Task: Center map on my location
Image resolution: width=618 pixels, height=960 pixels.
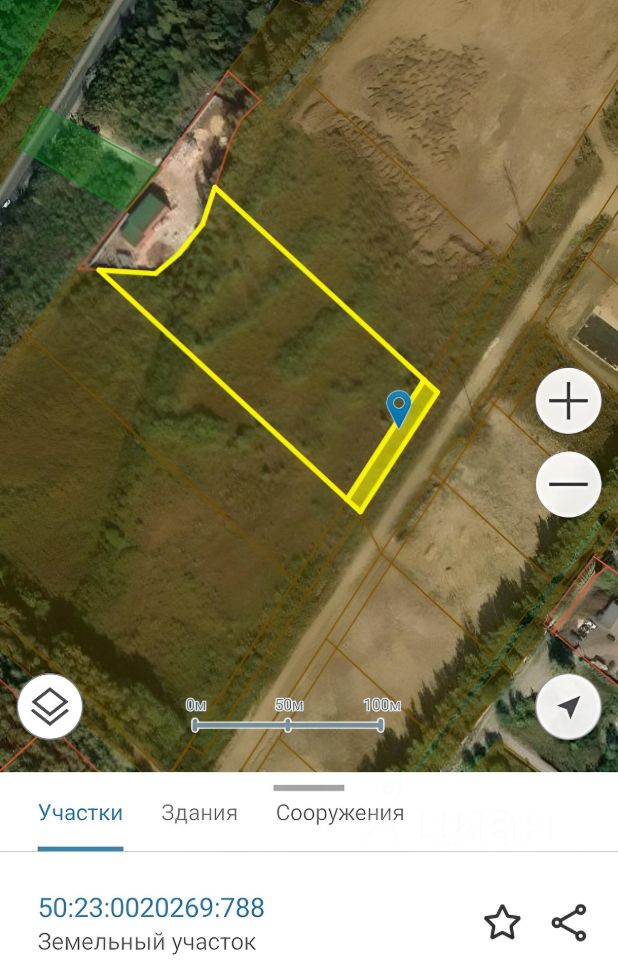Action: coord(568,708)
